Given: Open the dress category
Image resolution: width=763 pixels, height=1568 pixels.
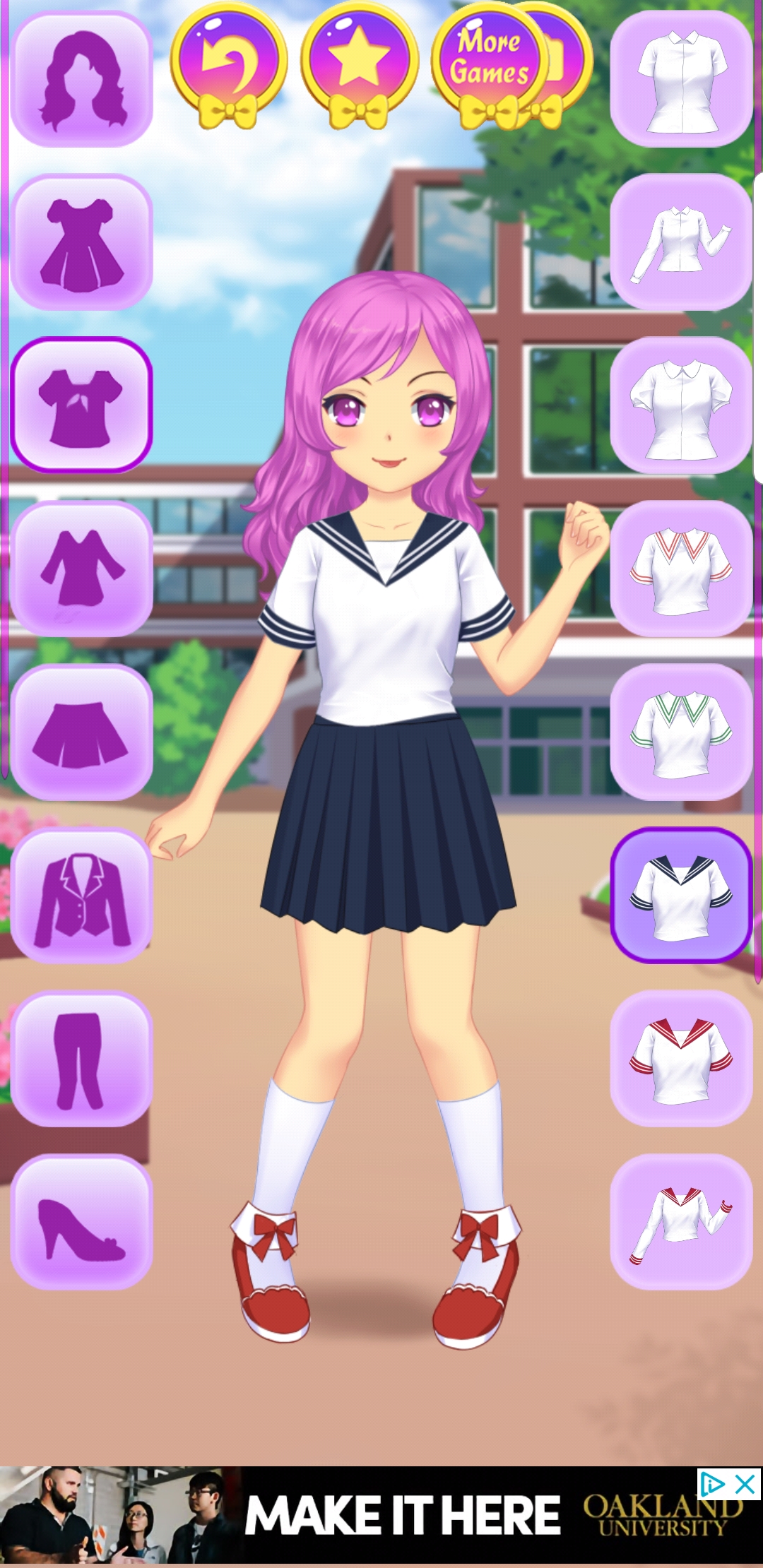Looking at the screenshot, I should pyautogui.click(x=82, y=242).
